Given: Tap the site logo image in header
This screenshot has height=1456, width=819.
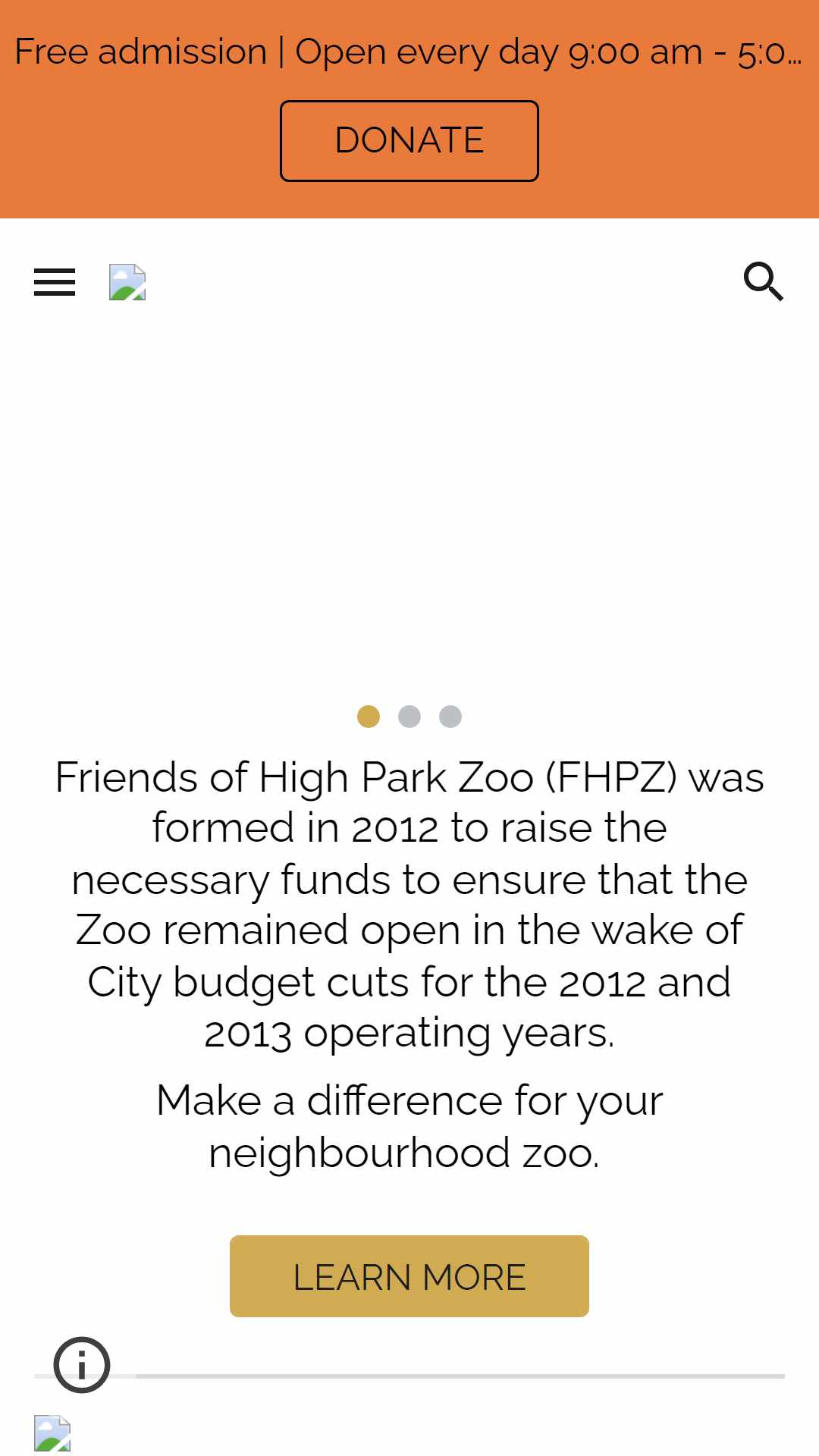Looking at the screenshot, I should (127, 282).
